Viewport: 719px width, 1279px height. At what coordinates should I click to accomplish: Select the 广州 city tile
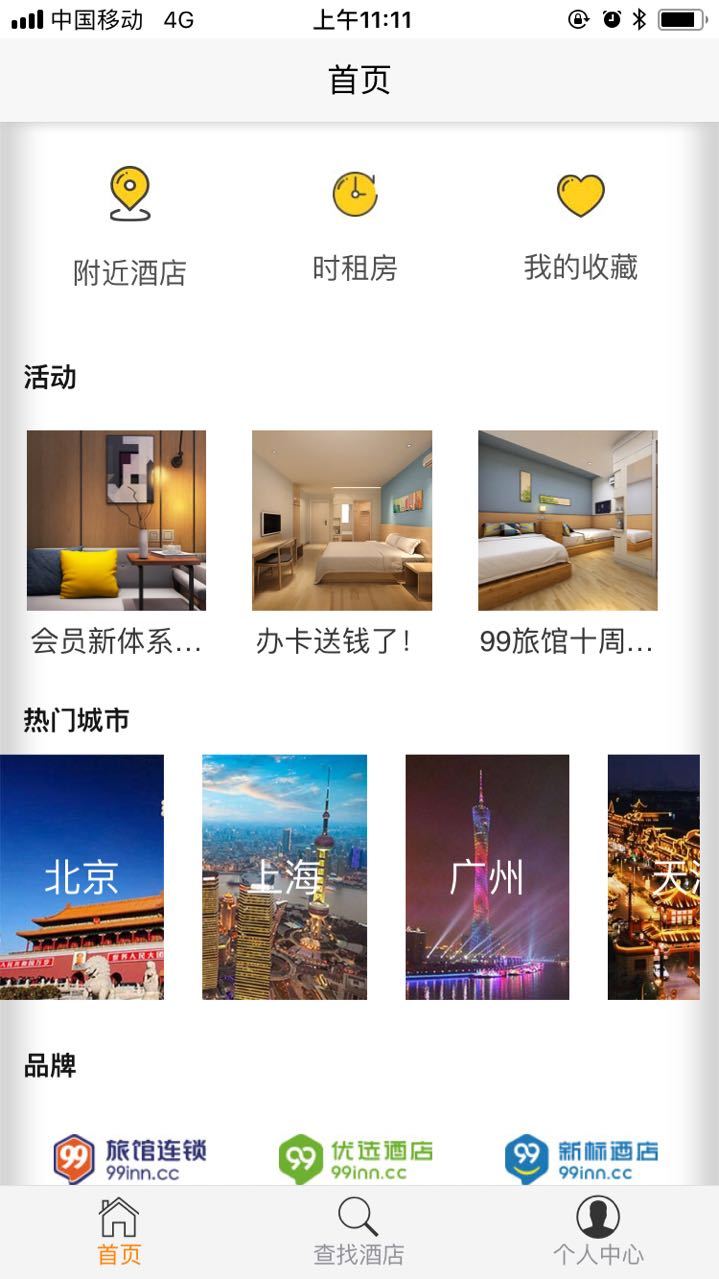[487, 877]
